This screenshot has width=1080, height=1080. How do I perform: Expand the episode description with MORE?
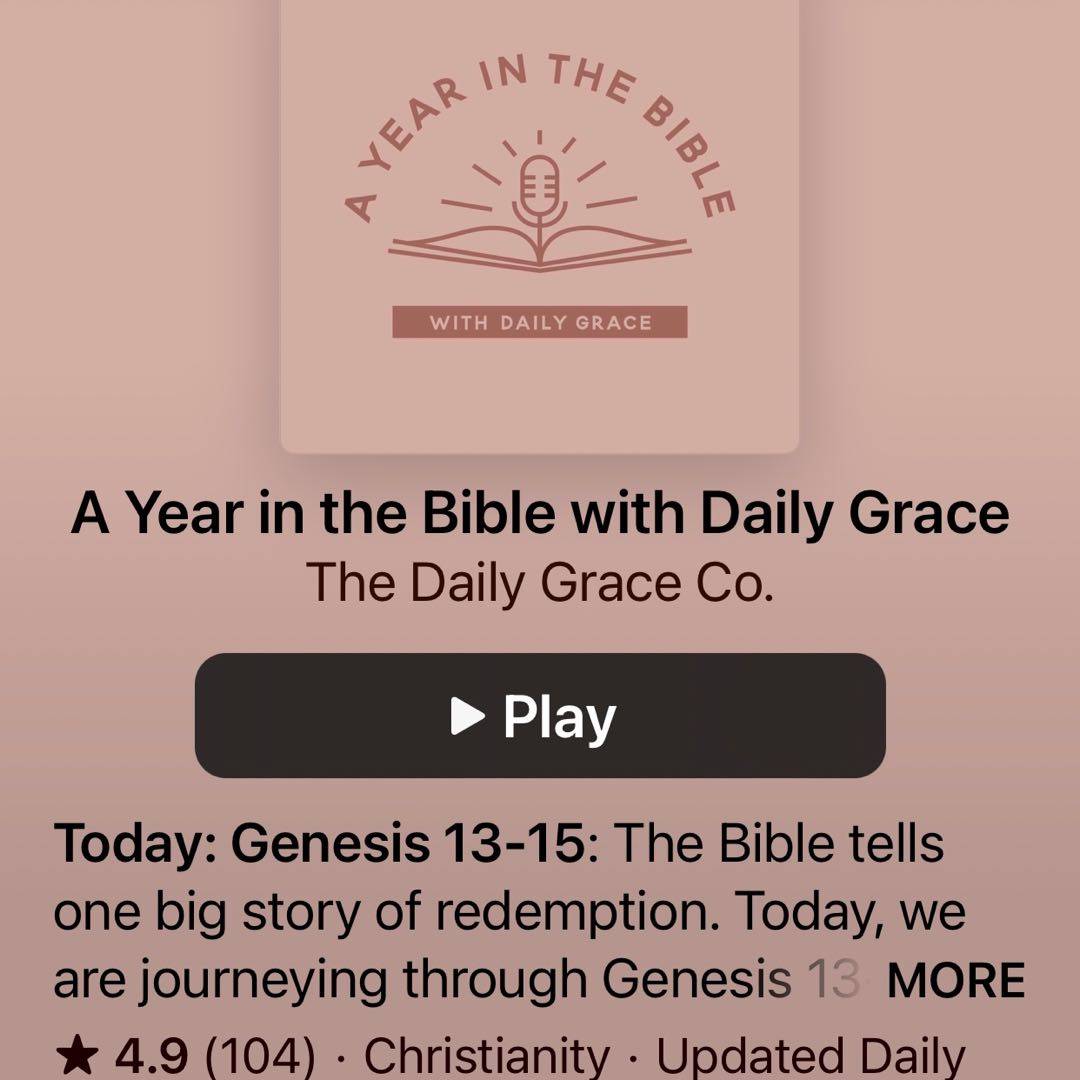pyautogui.click(x=955, y=981)
